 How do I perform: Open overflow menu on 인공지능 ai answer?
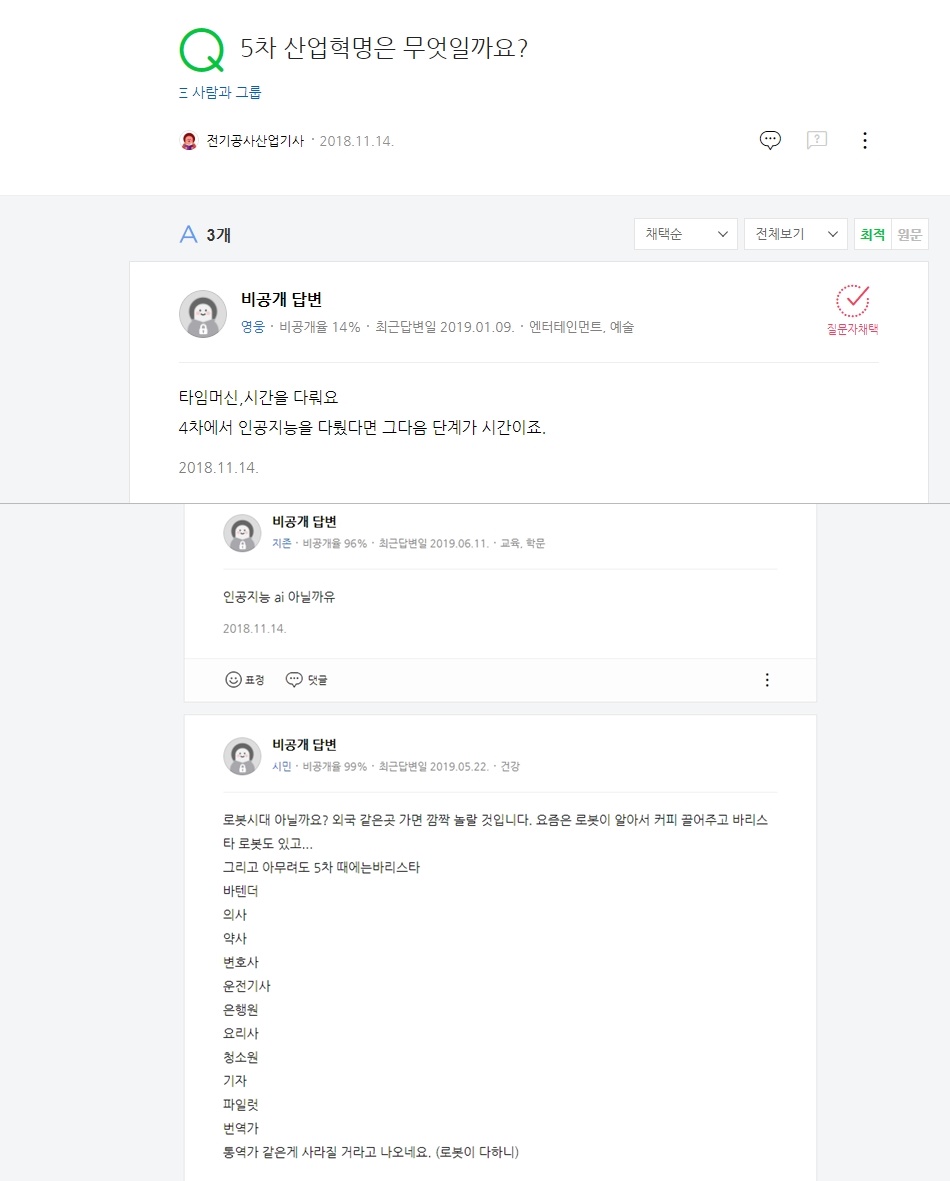[x=767, y=680]
